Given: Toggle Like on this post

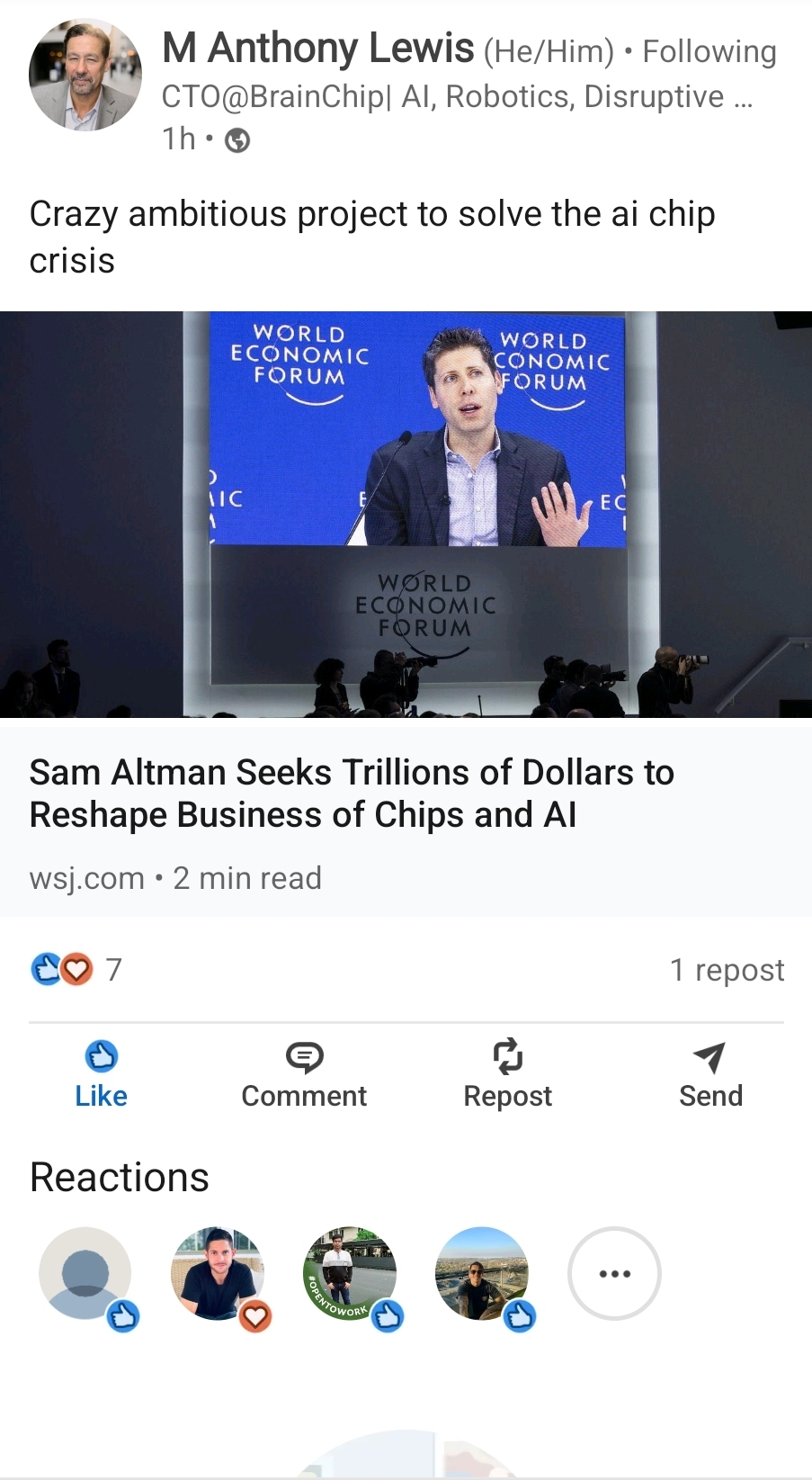Looking at the screenshot, I should (101, 1074).
